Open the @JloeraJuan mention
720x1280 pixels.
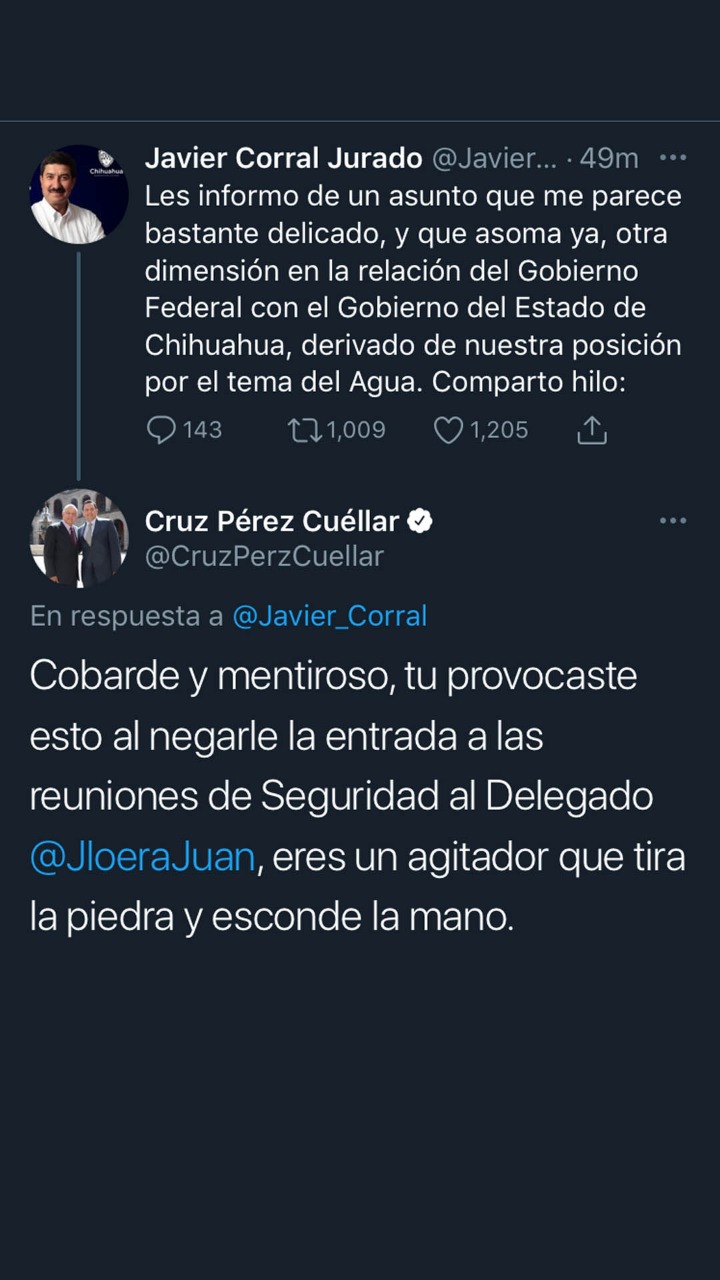pos(143,858)
